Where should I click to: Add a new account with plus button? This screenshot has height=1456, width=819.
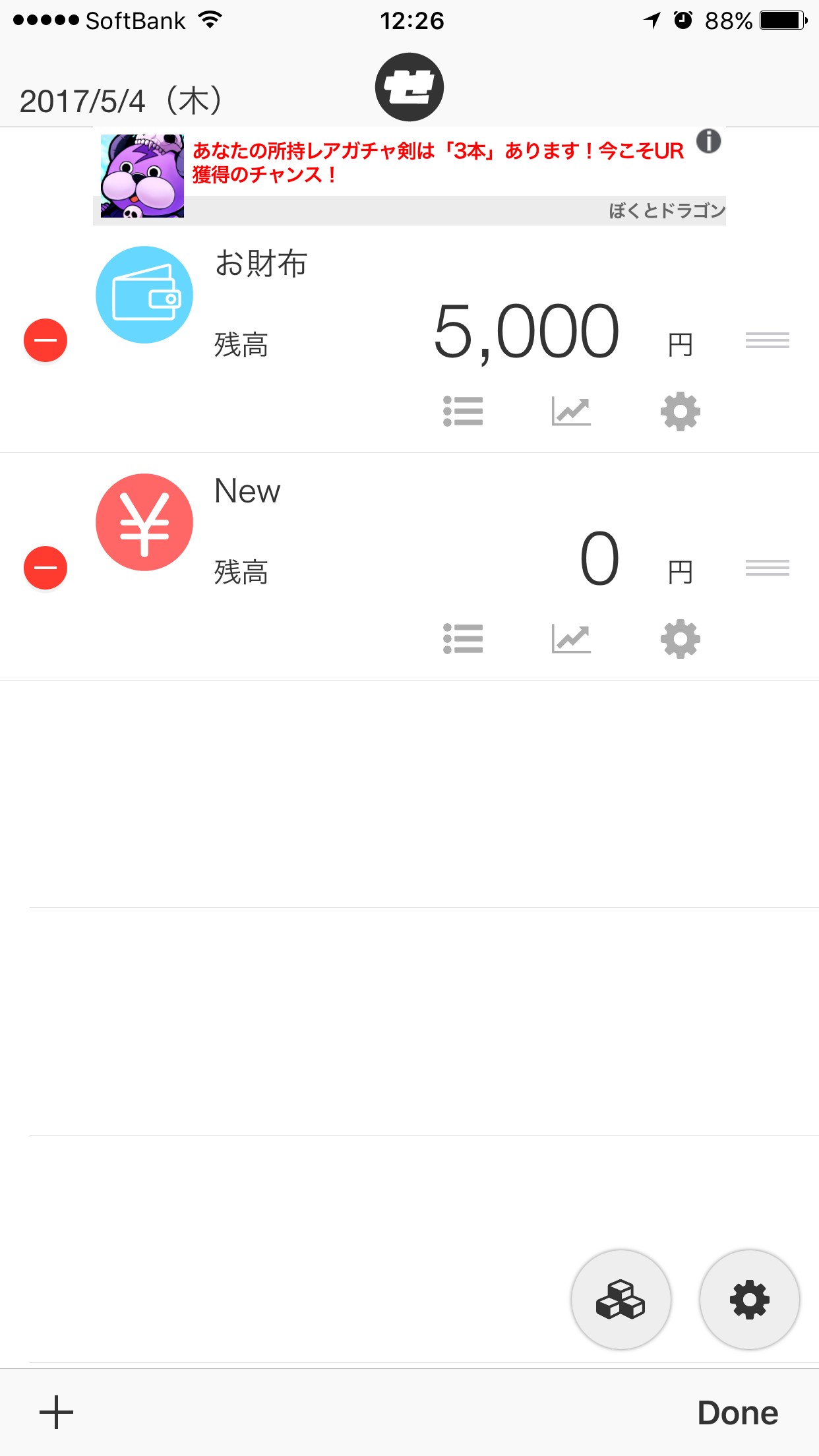point(56,1412)
